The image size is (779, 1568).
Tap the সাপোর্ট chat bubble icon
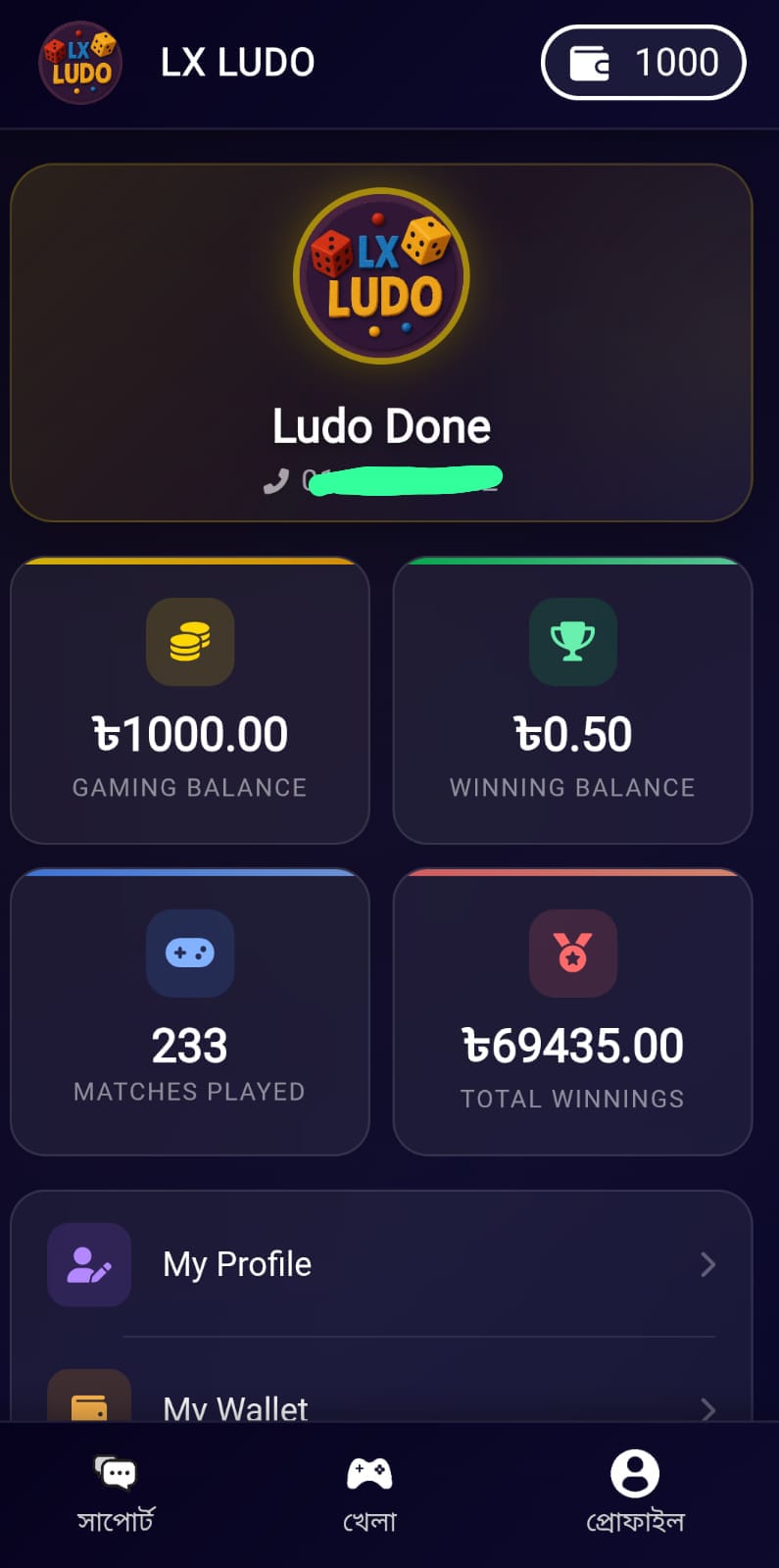point(114,1472)
